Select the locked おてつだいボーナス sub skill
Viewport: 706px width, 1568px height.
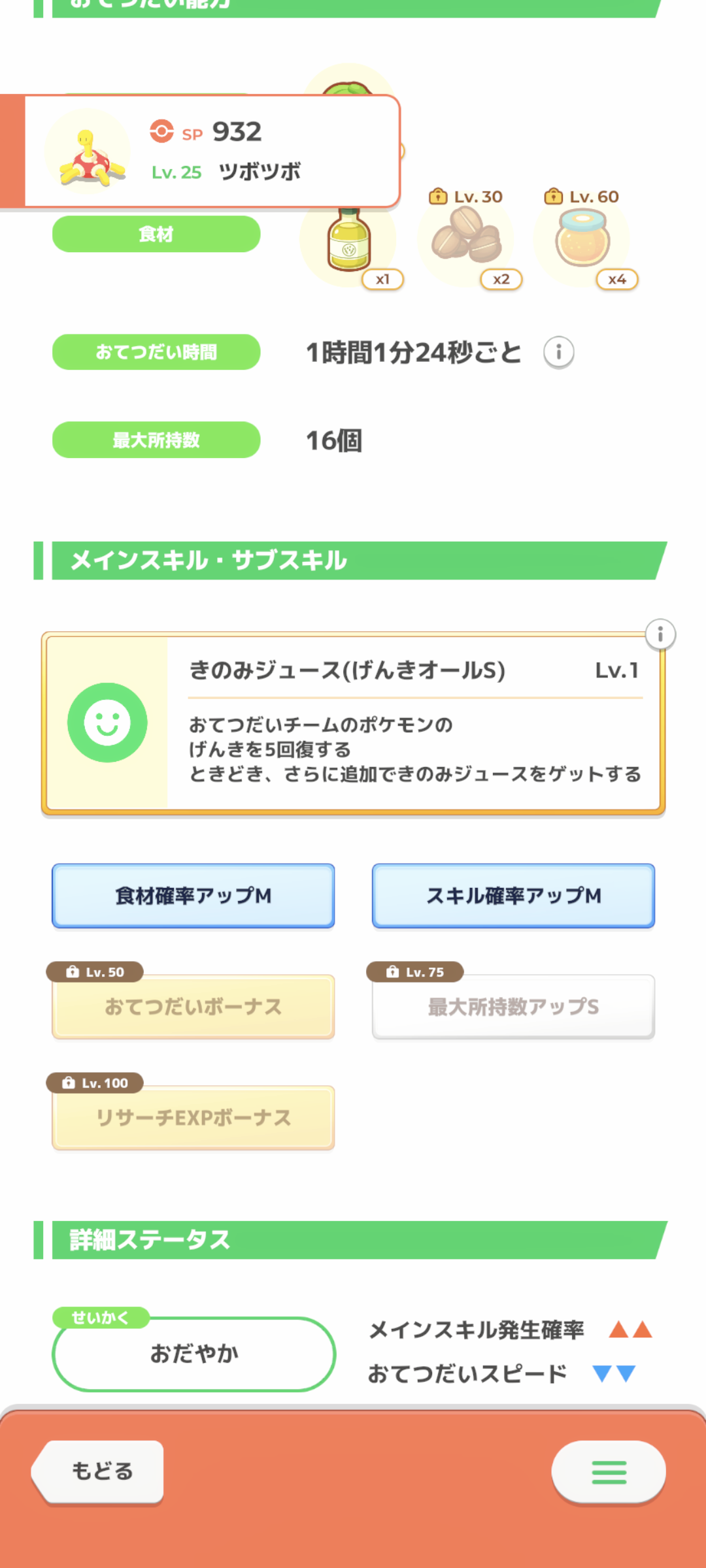coord(193,1007)
